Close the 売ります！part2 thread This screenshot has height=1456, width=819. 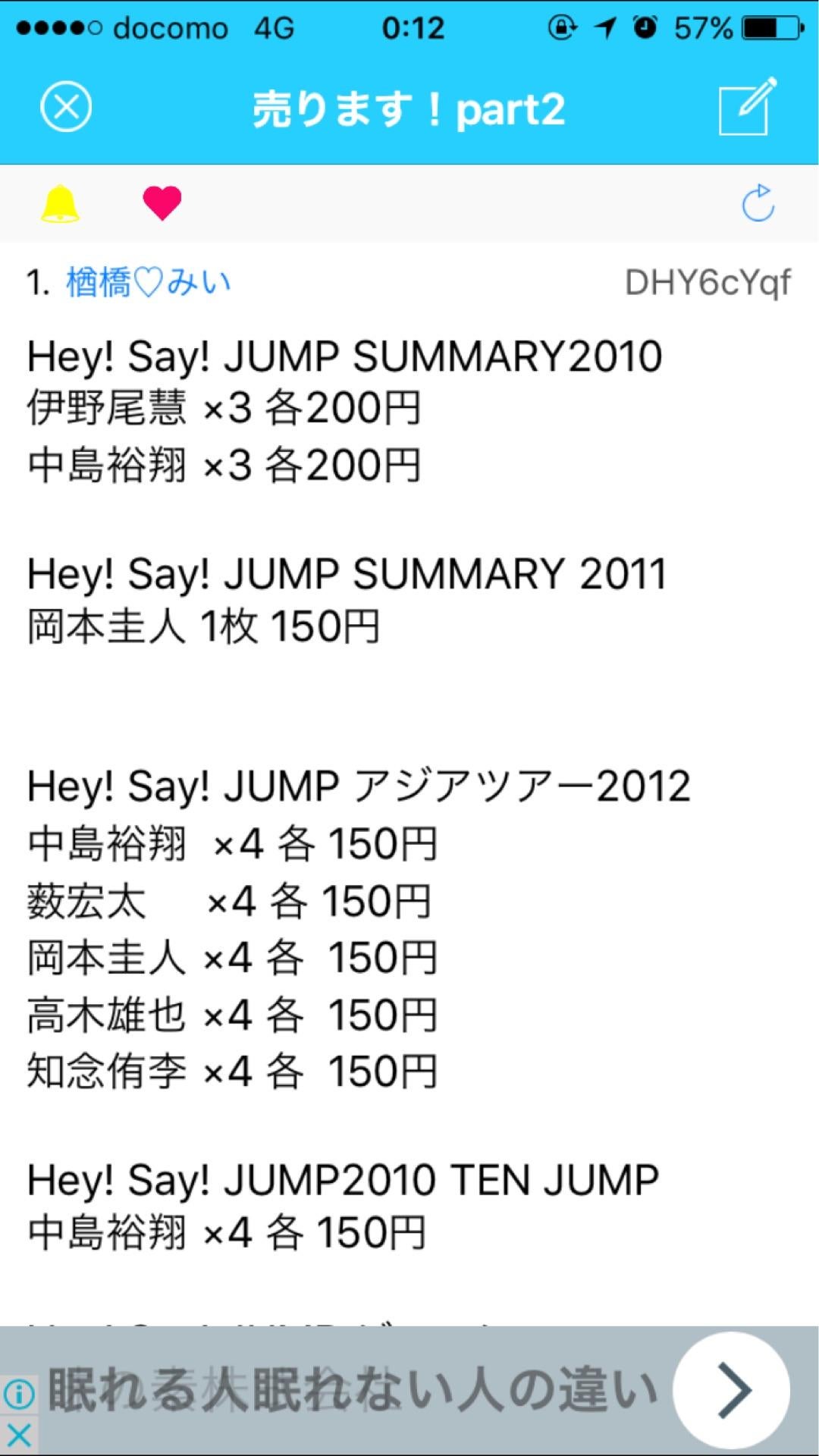(66, 108)
